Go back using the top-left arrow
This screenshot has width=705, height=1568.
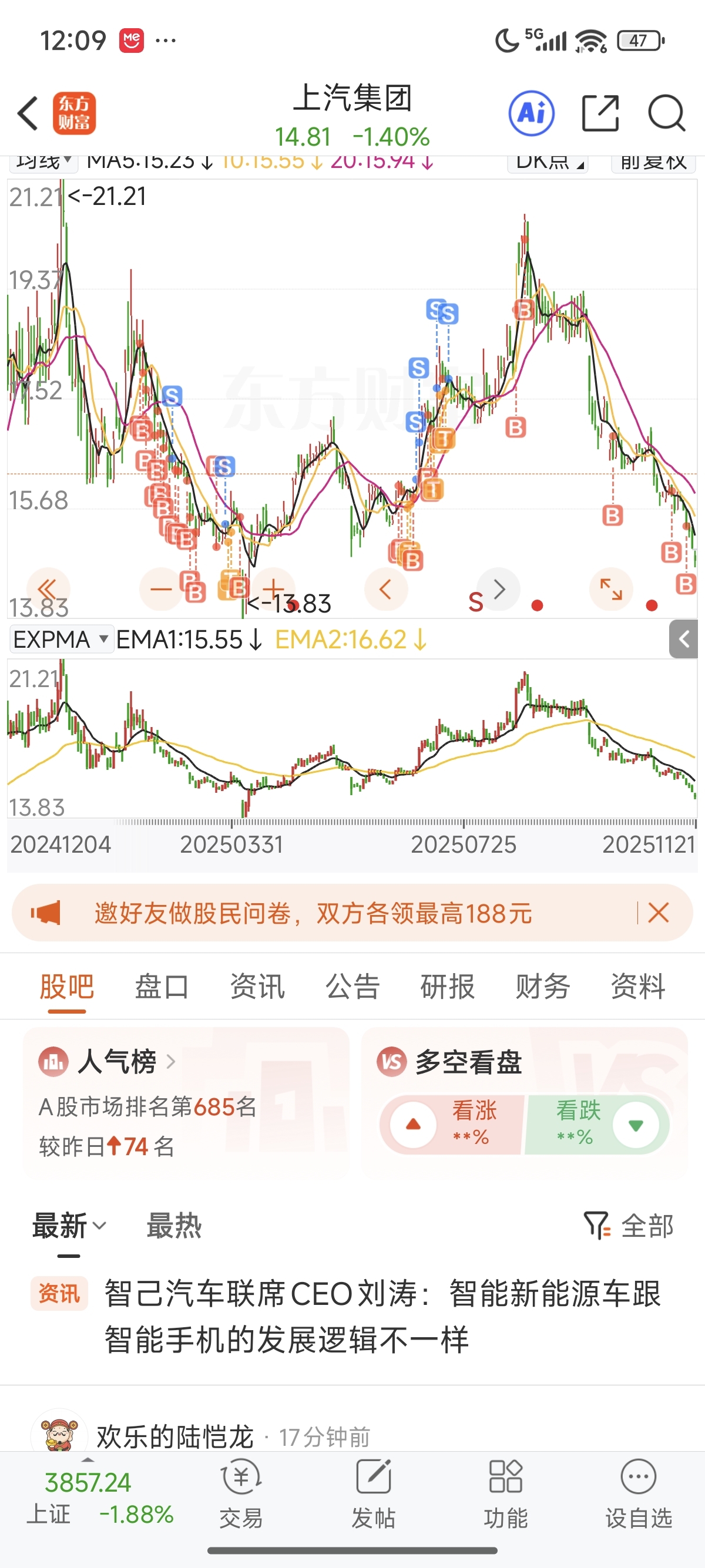click(28, 113)
